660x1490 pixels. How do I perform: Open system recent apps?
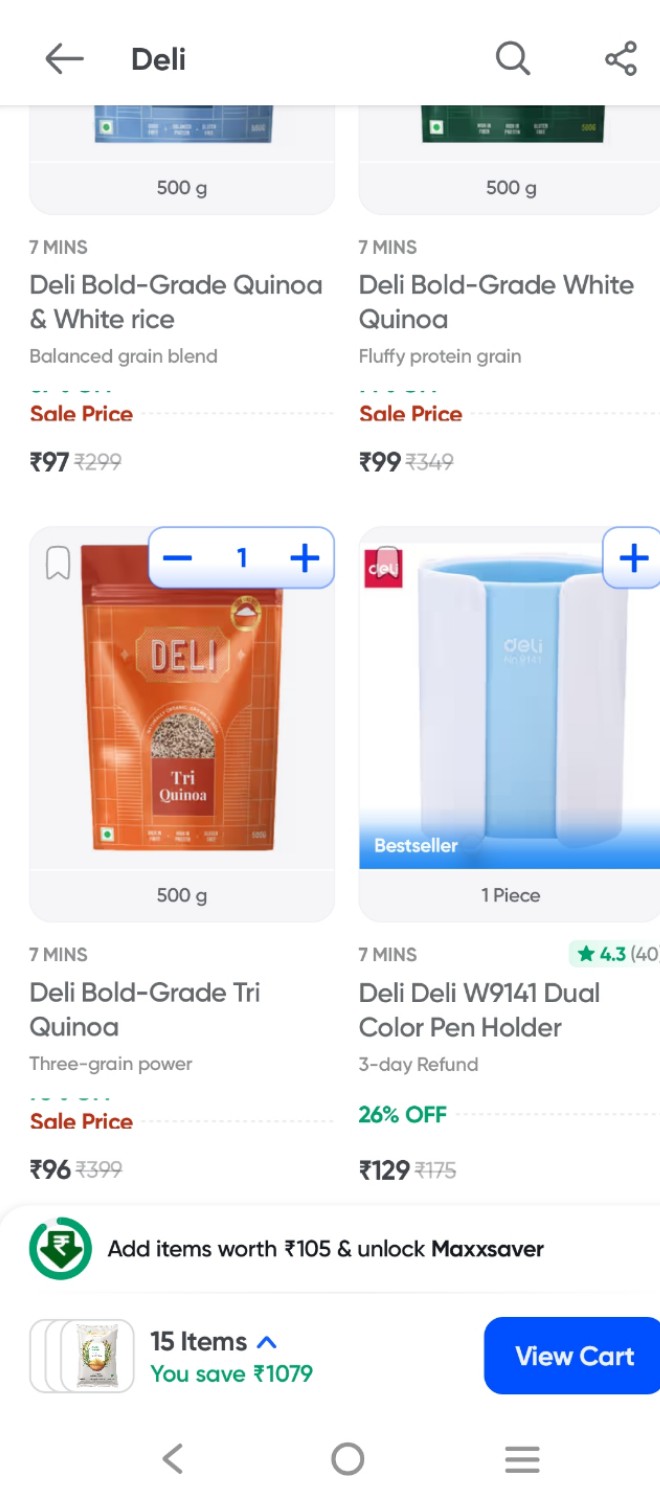coord(522,1459)
